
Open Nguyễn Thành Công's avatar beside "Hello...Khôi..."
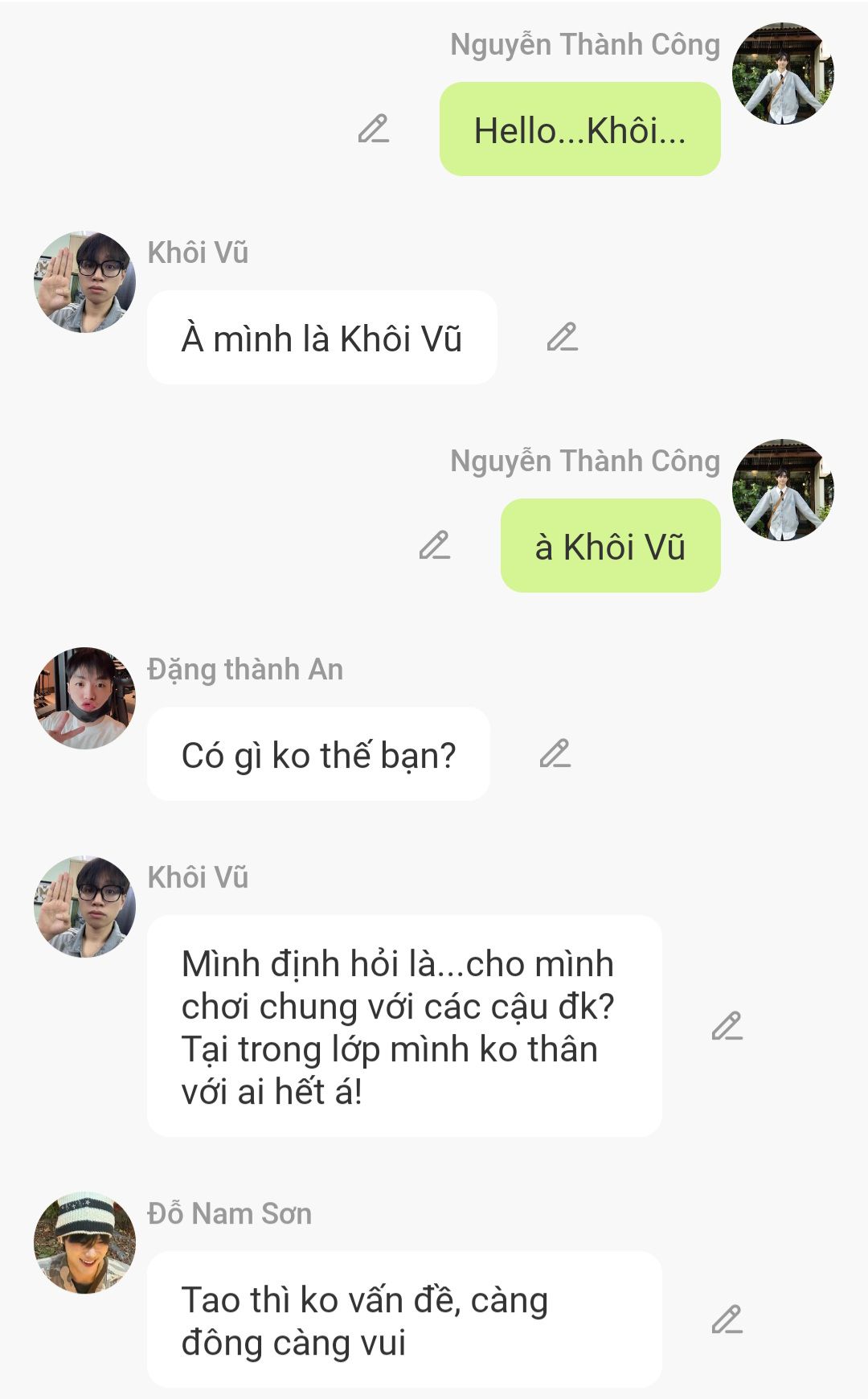(783, 73)
